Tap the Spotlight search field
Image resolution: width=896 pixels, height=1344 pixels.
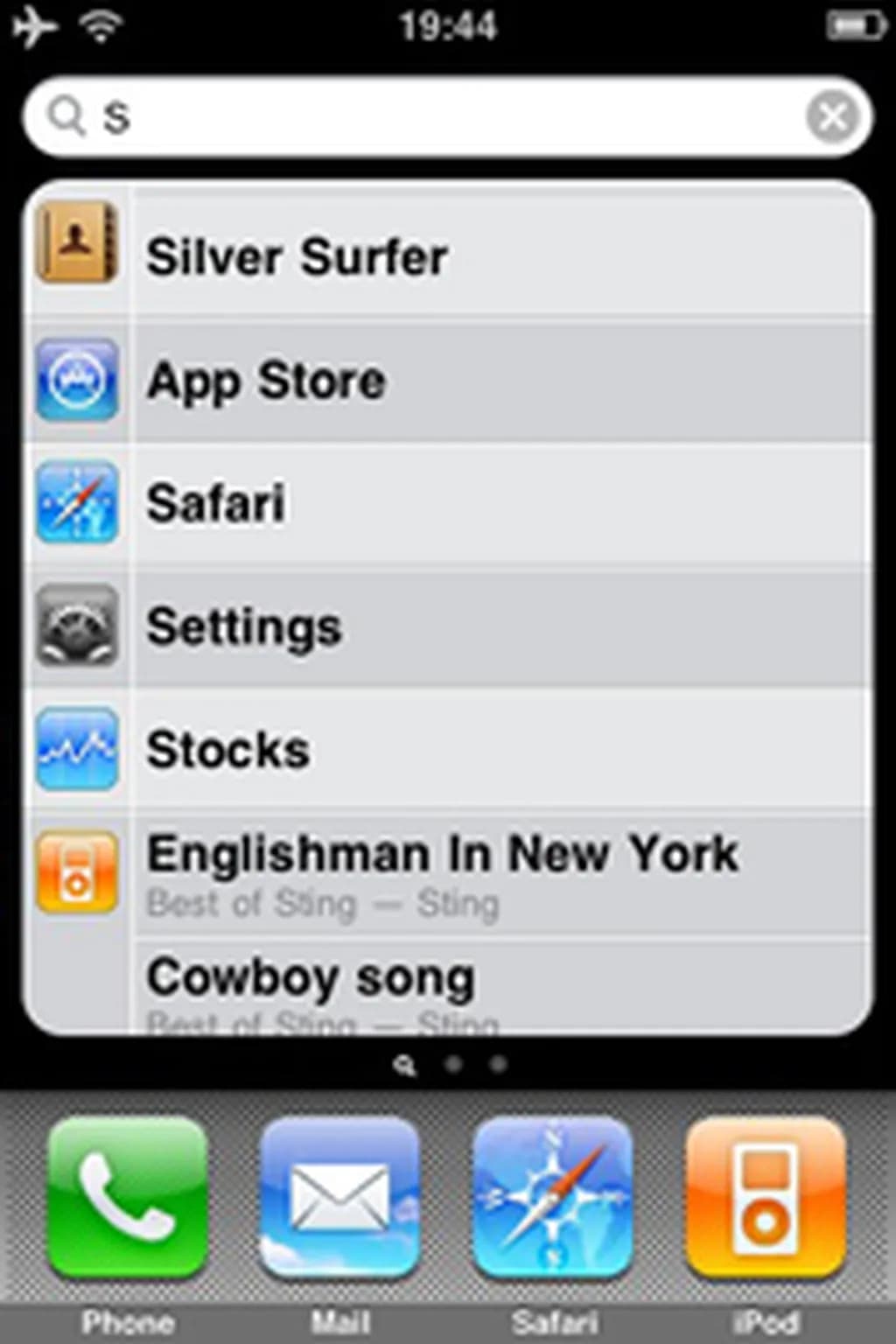(437, 117)
